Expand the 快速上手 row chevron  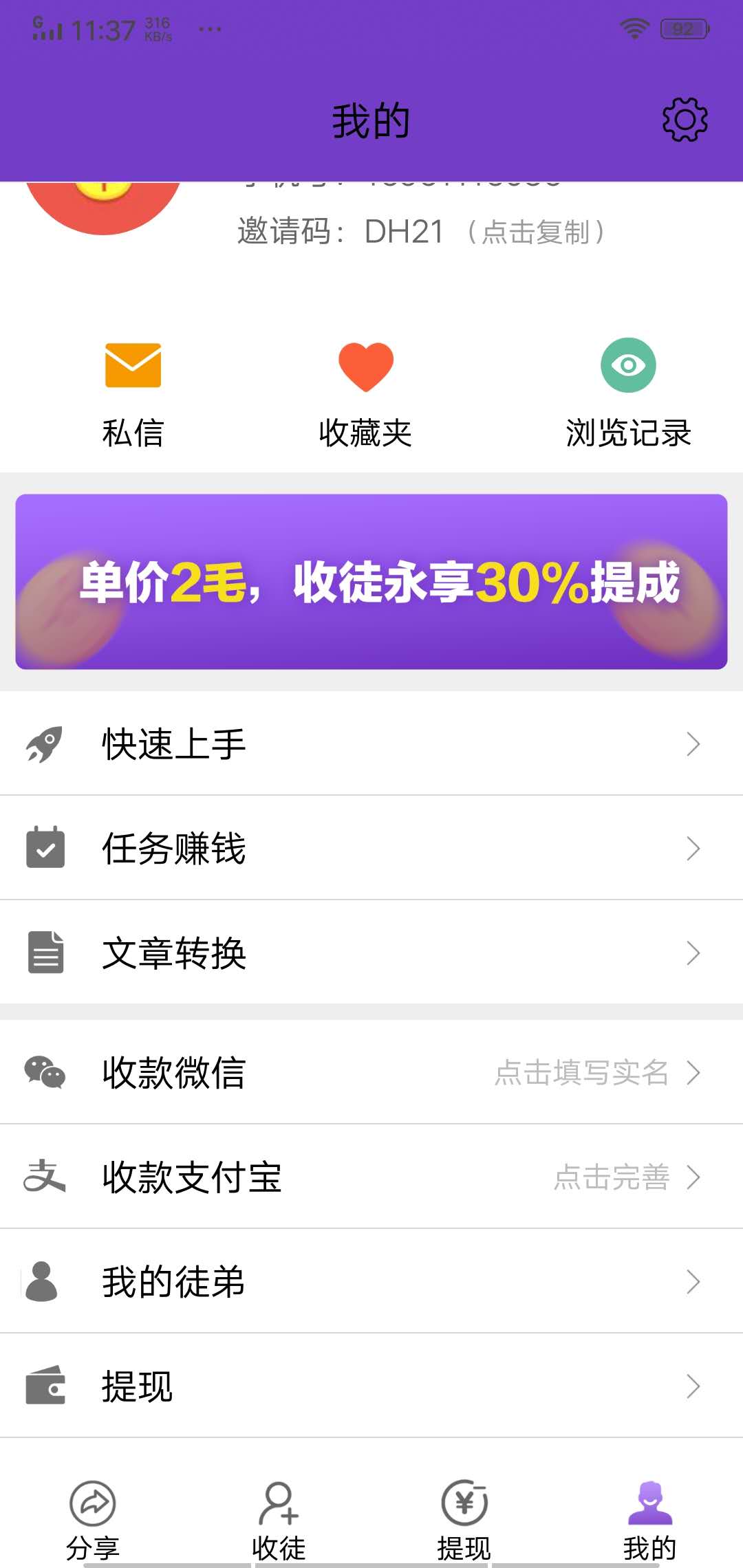coord(693,743)
